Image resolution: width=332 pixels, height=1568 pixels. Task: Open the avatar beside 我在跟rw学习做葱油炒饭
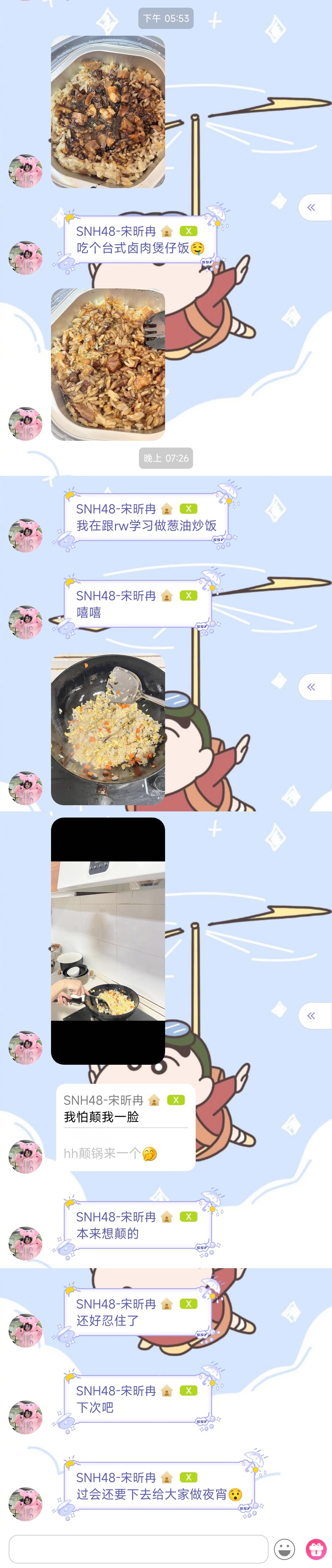tap(26, 535)
